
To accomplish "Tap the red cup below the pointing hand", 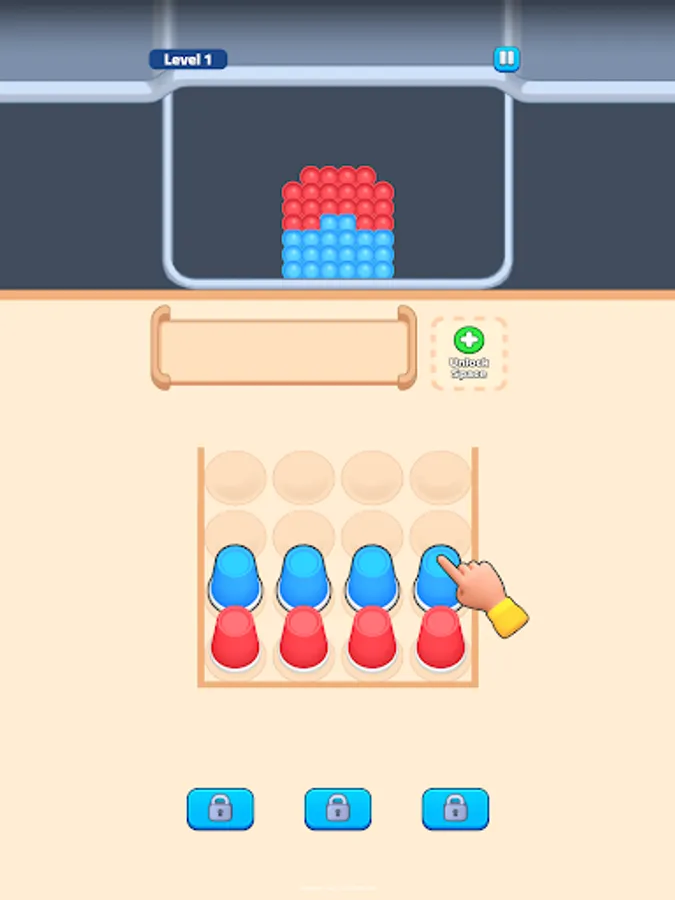I will pos(440,637).
